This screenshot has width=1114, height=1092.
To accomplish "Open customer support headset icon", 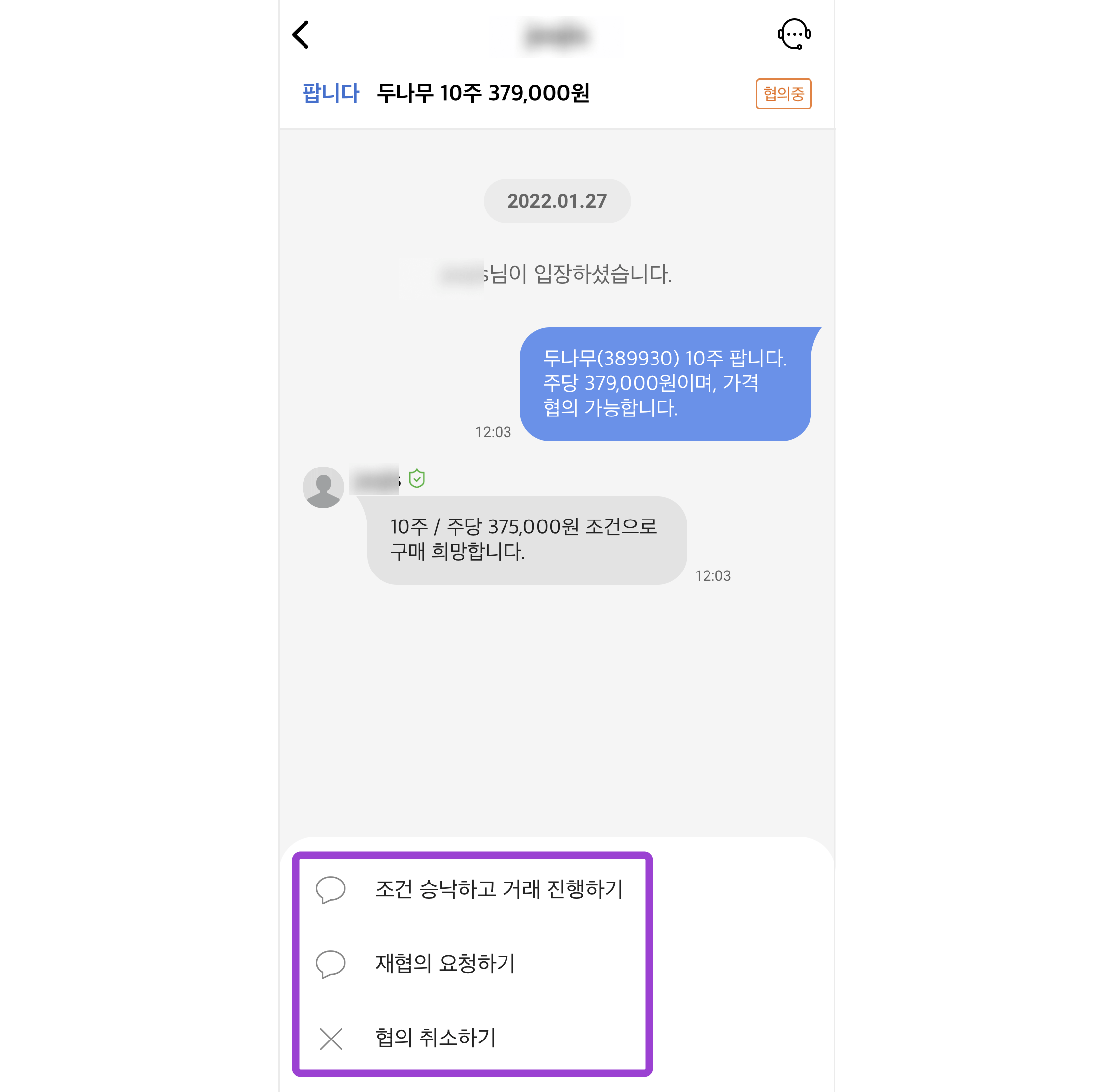I will [794, 34].
